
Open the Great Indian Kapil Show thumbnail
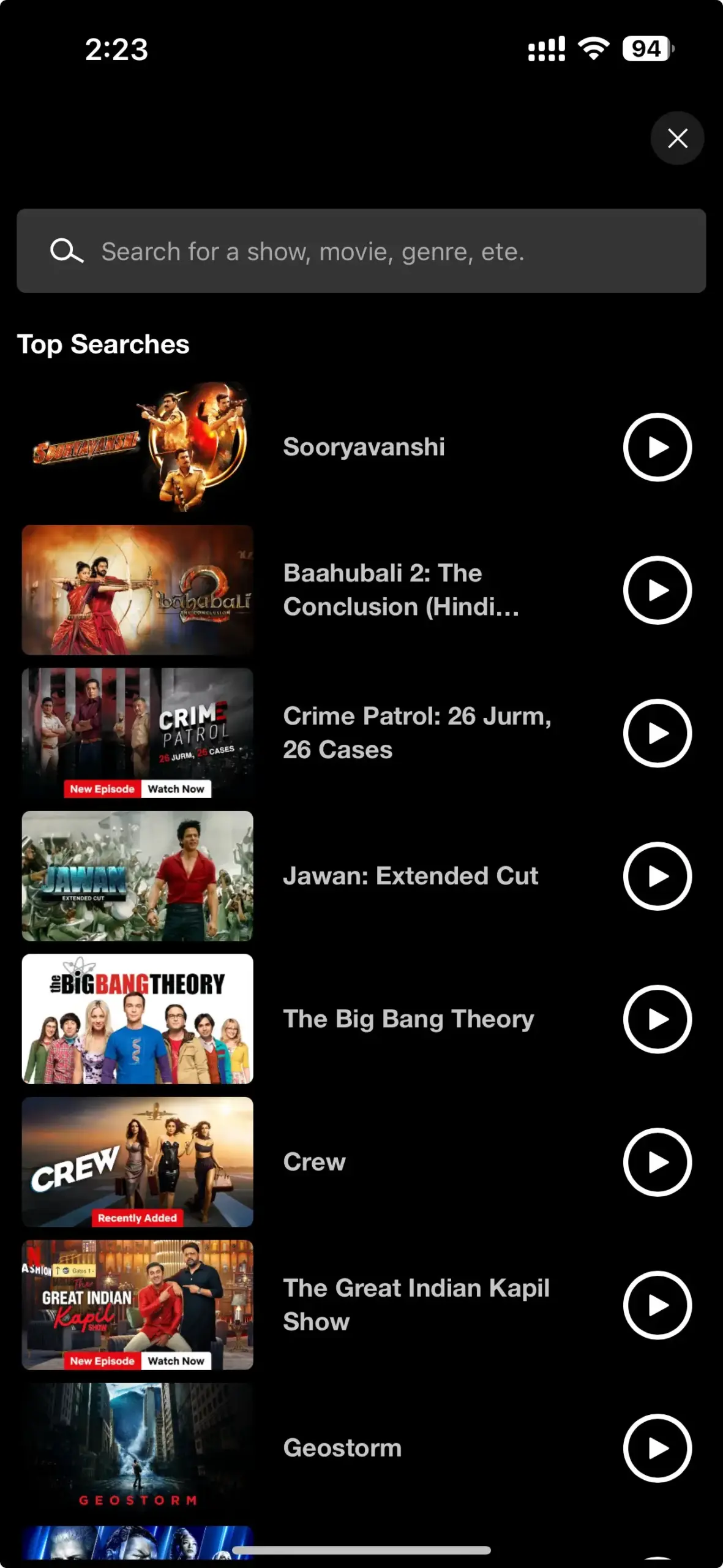click(138, 1305)
